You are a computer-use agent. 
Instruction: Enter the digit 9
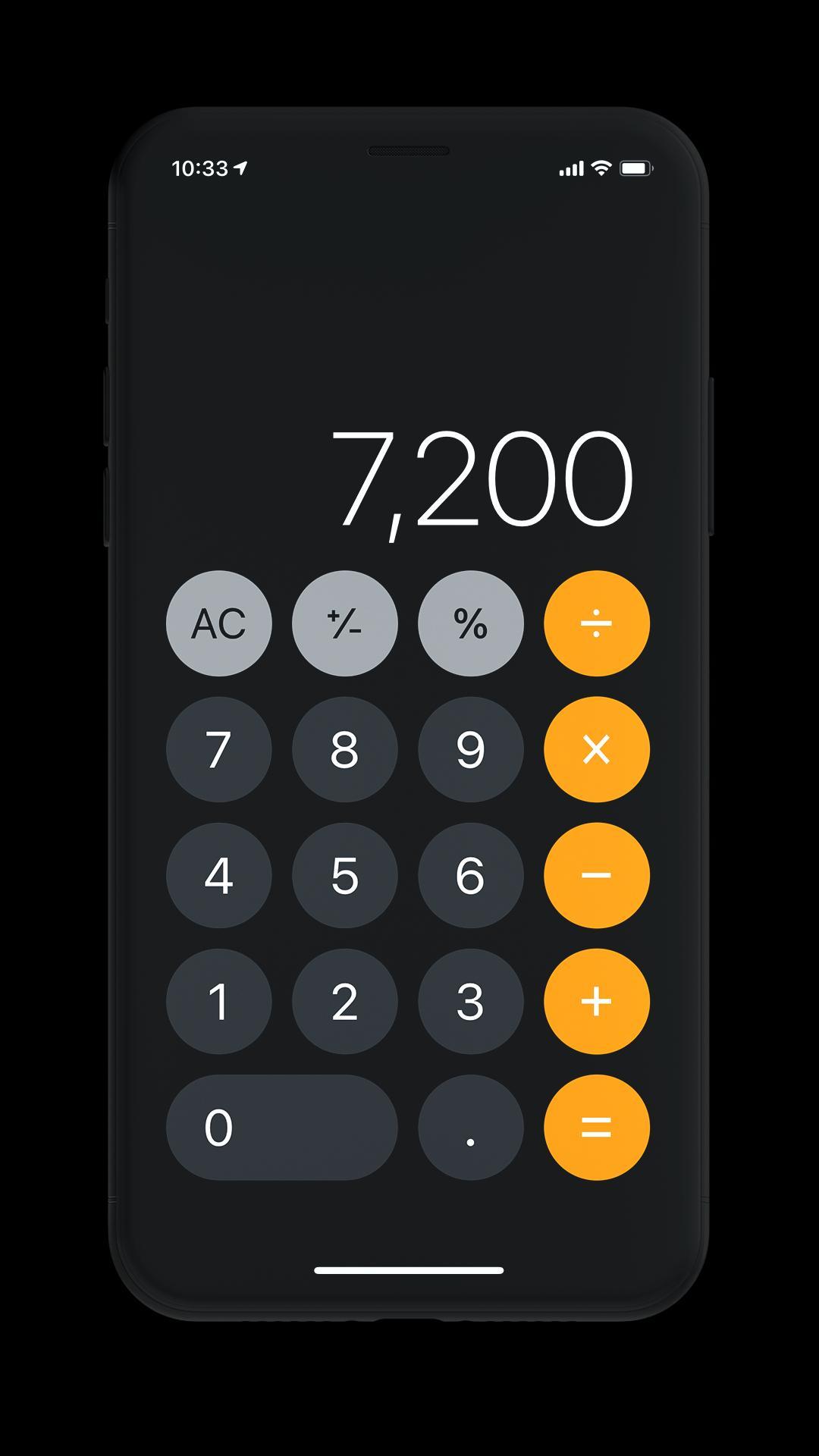click(x=471, y=749)
